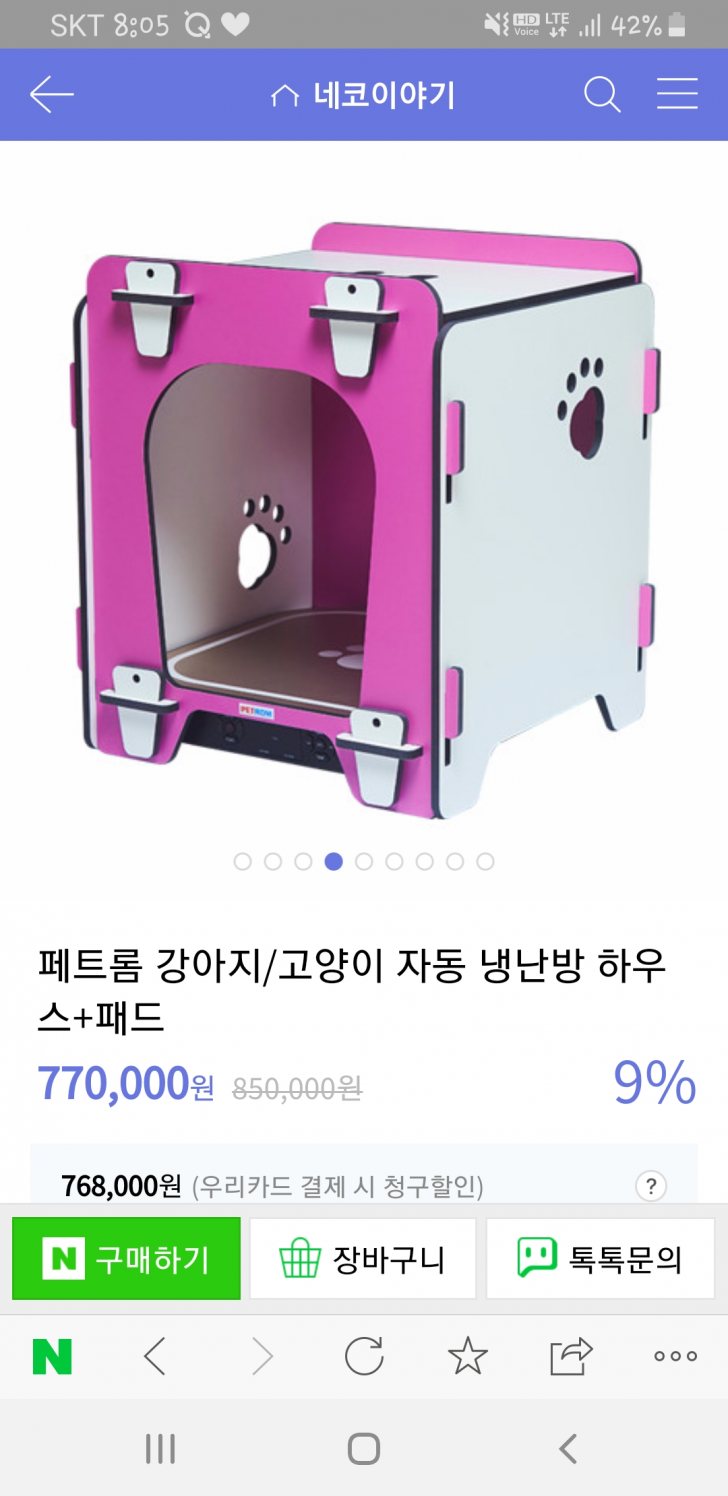Reload the page
728x1496 pixels.
coord(364,1357)
